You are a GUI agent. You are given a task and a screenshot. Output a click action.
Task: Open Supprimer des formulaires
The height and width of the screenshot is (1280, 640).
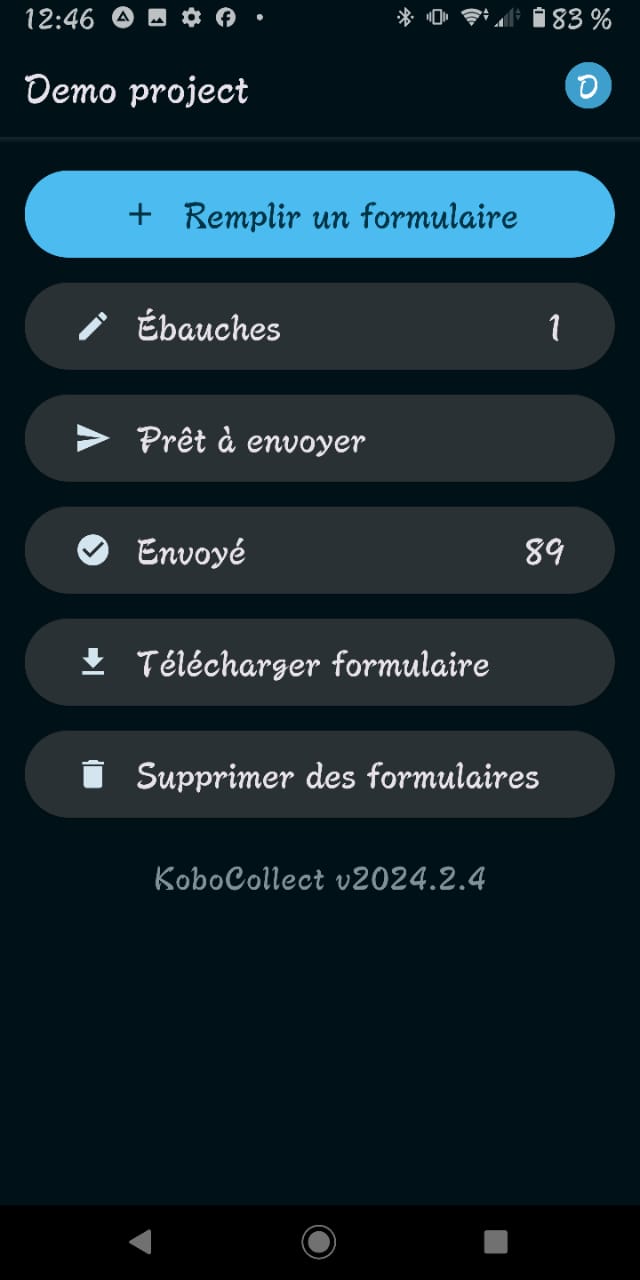click(x=320, y=775)
